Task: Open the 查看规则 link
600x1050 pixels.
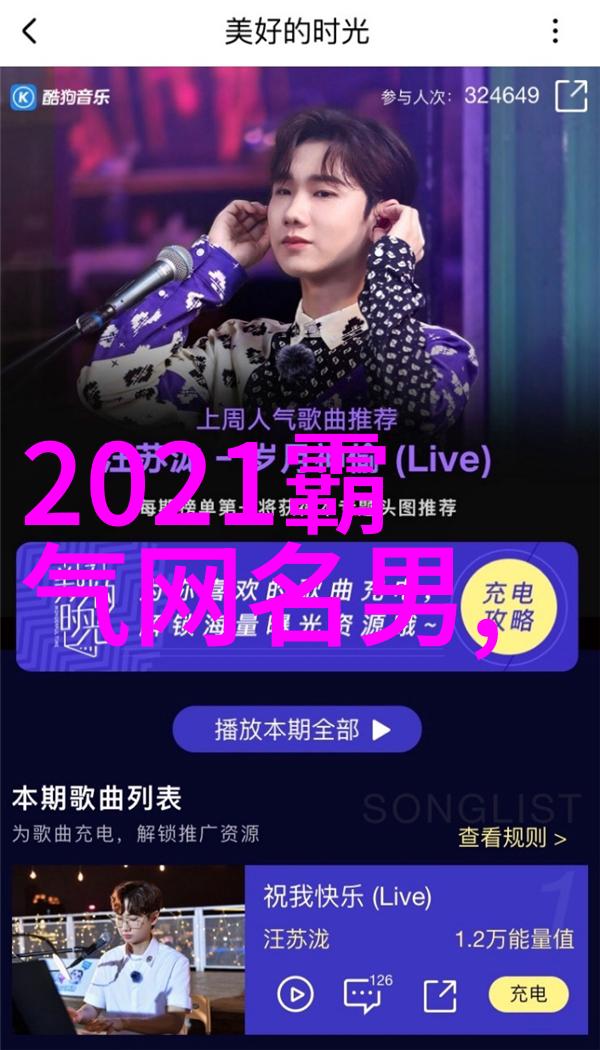Action: point(512,839)
